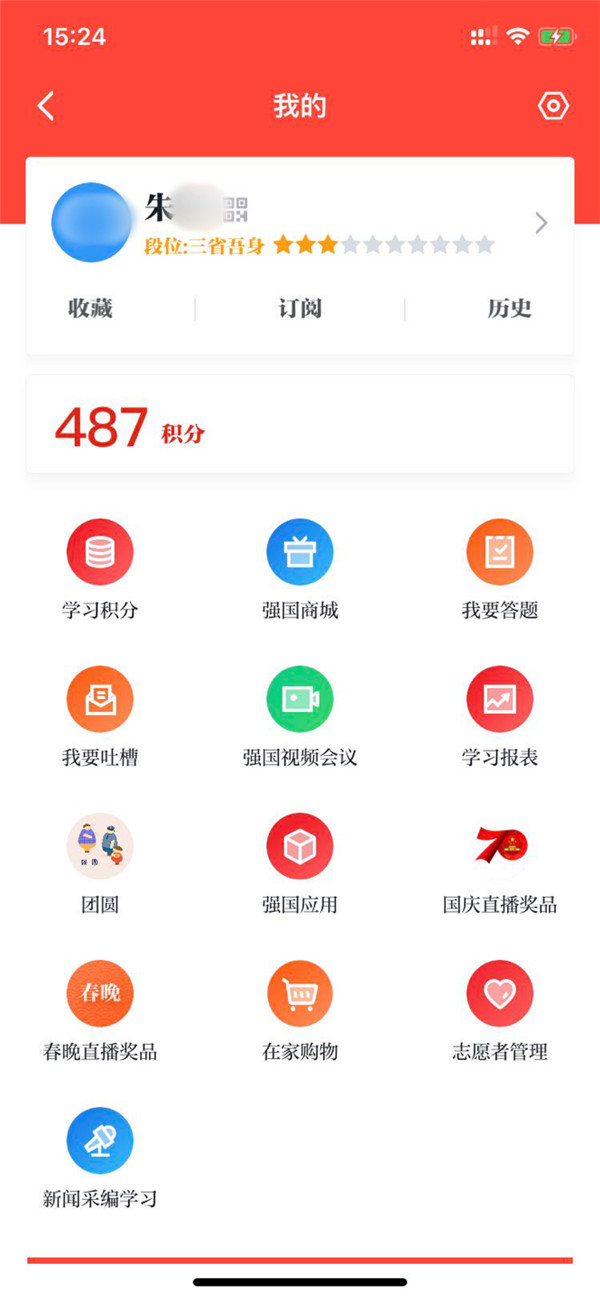
Task: Open the 487 积分 points card
Action: [x=299, y=425]
